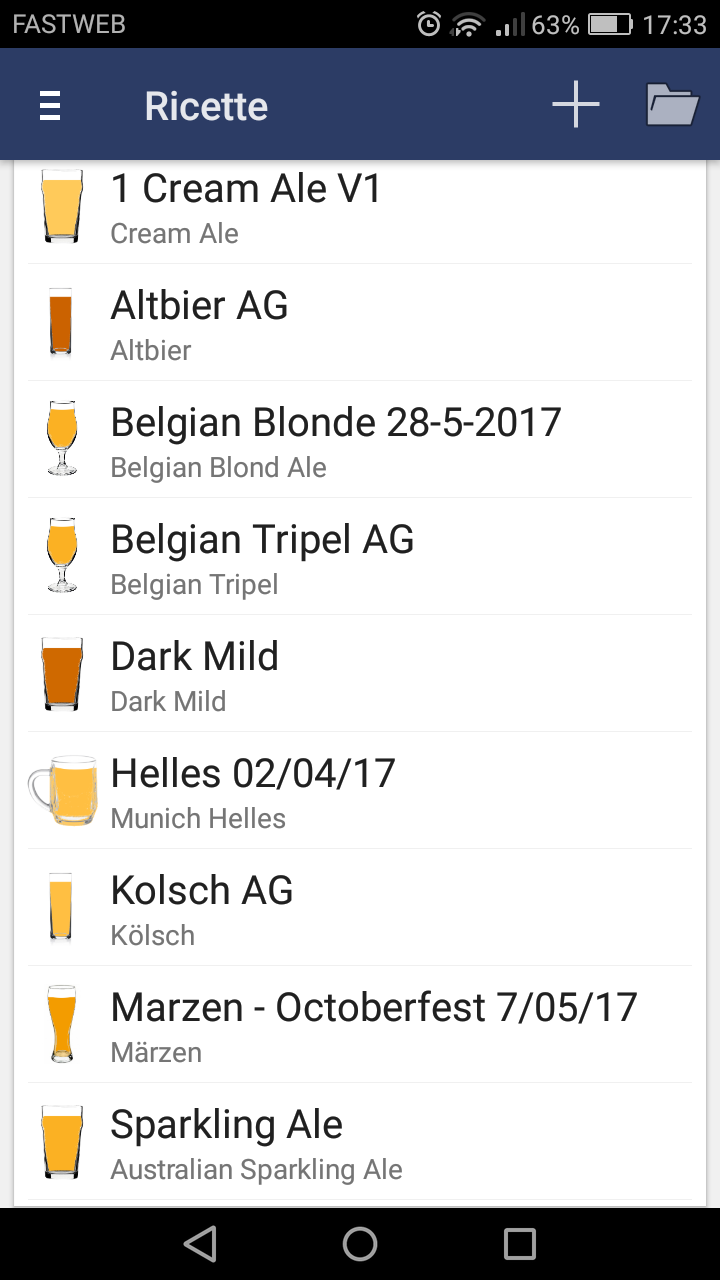Add a new recipe with plus icon

click(576, 104)
